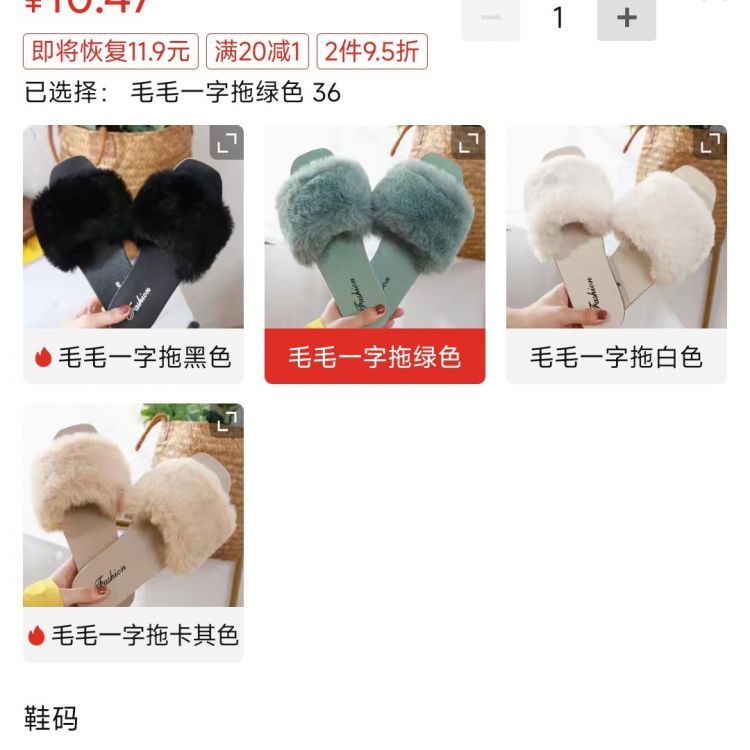Screen dimensions: 750x750
Task: Select the 毛毛一字拖黑色 option
Action: (x=133, y=357)
